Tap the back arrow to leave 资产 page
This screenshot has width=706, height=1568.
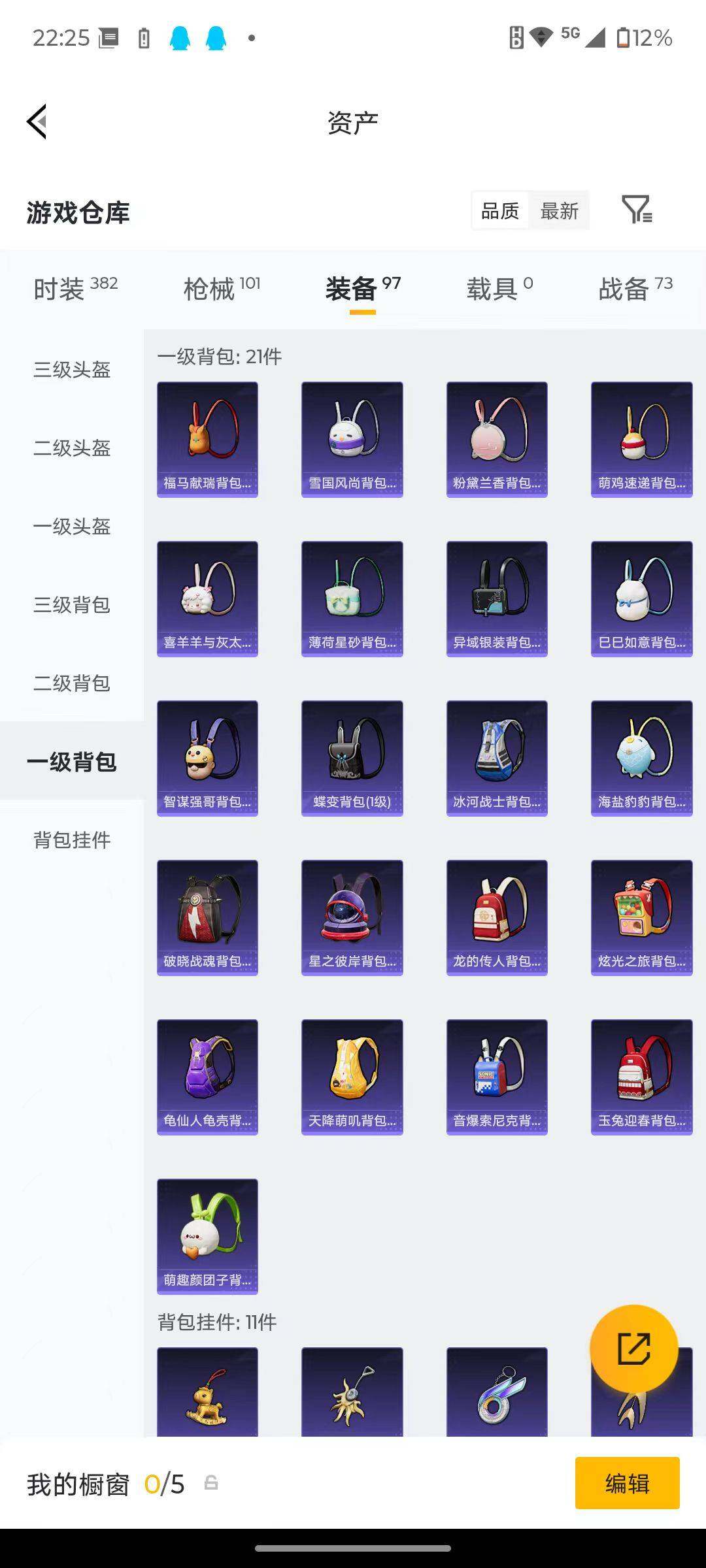(37, 122)
